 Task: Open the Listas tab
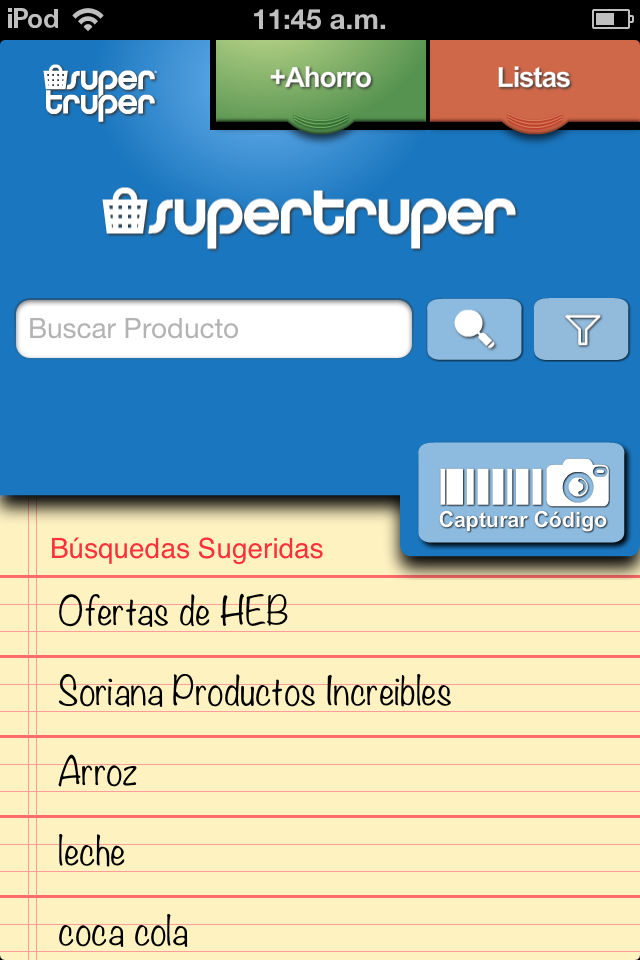(x=534, y=79)
